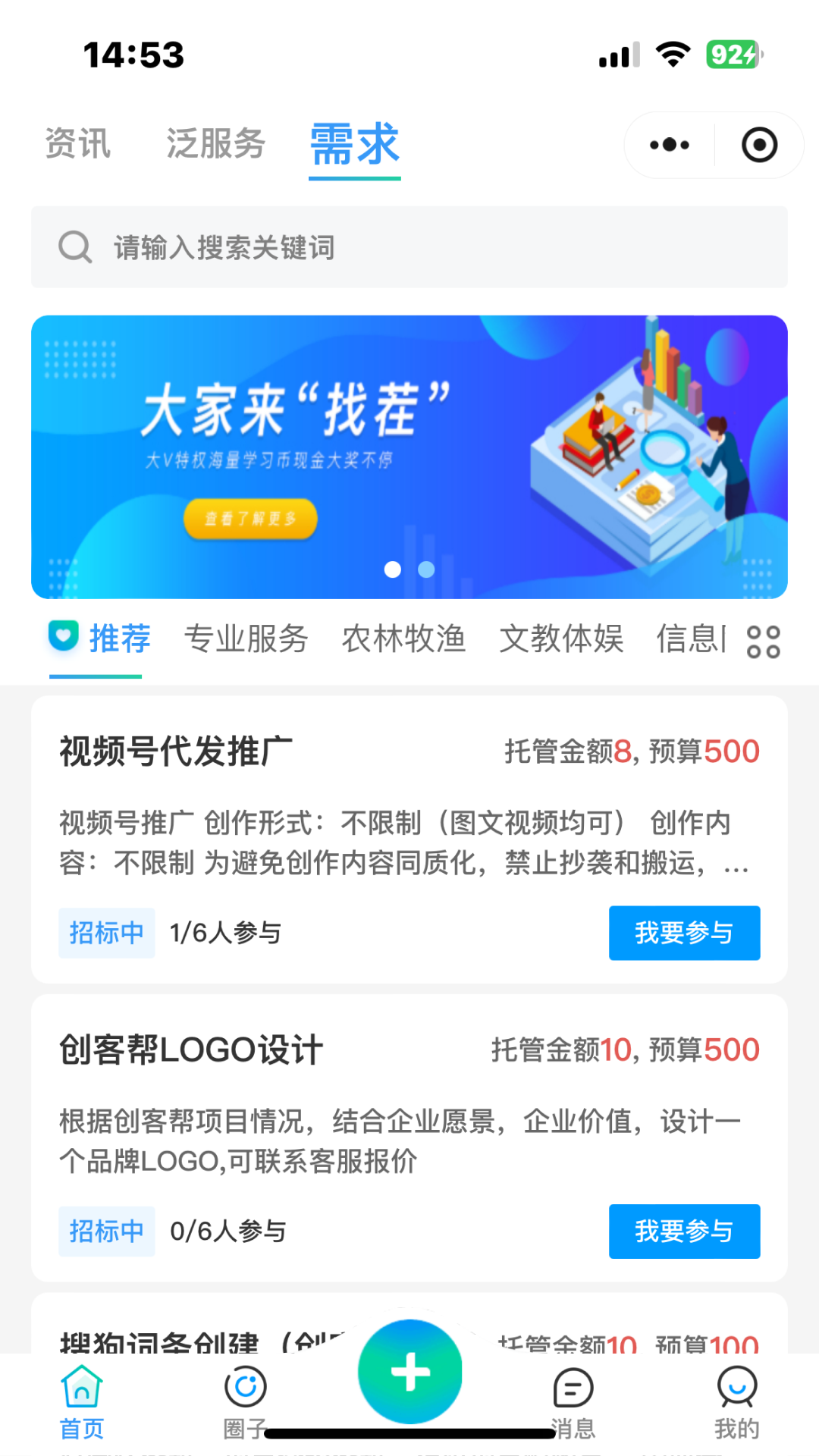Open 我的 profile via the person icon
The image size is (819, 1456).
(x=736, y=1385)
